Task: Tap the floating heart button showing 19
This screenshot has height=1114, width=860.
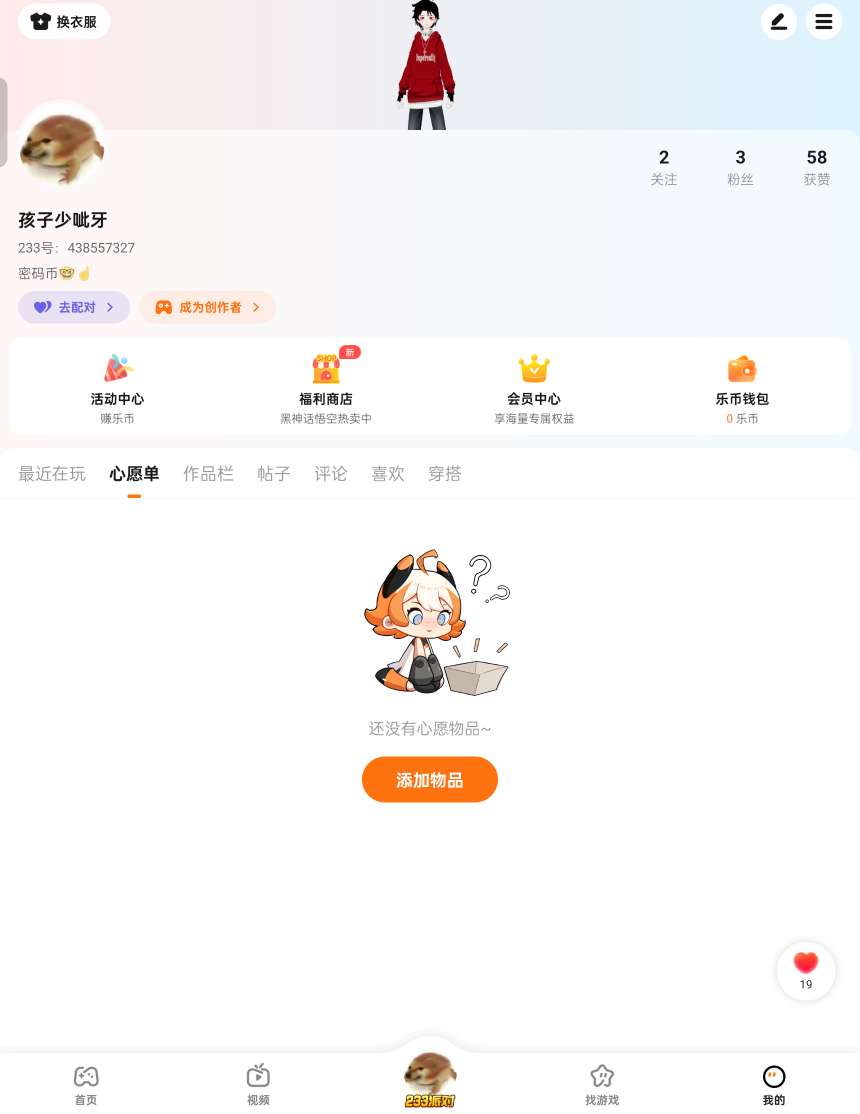Action: pyautogui.click(x=806, y=970)
